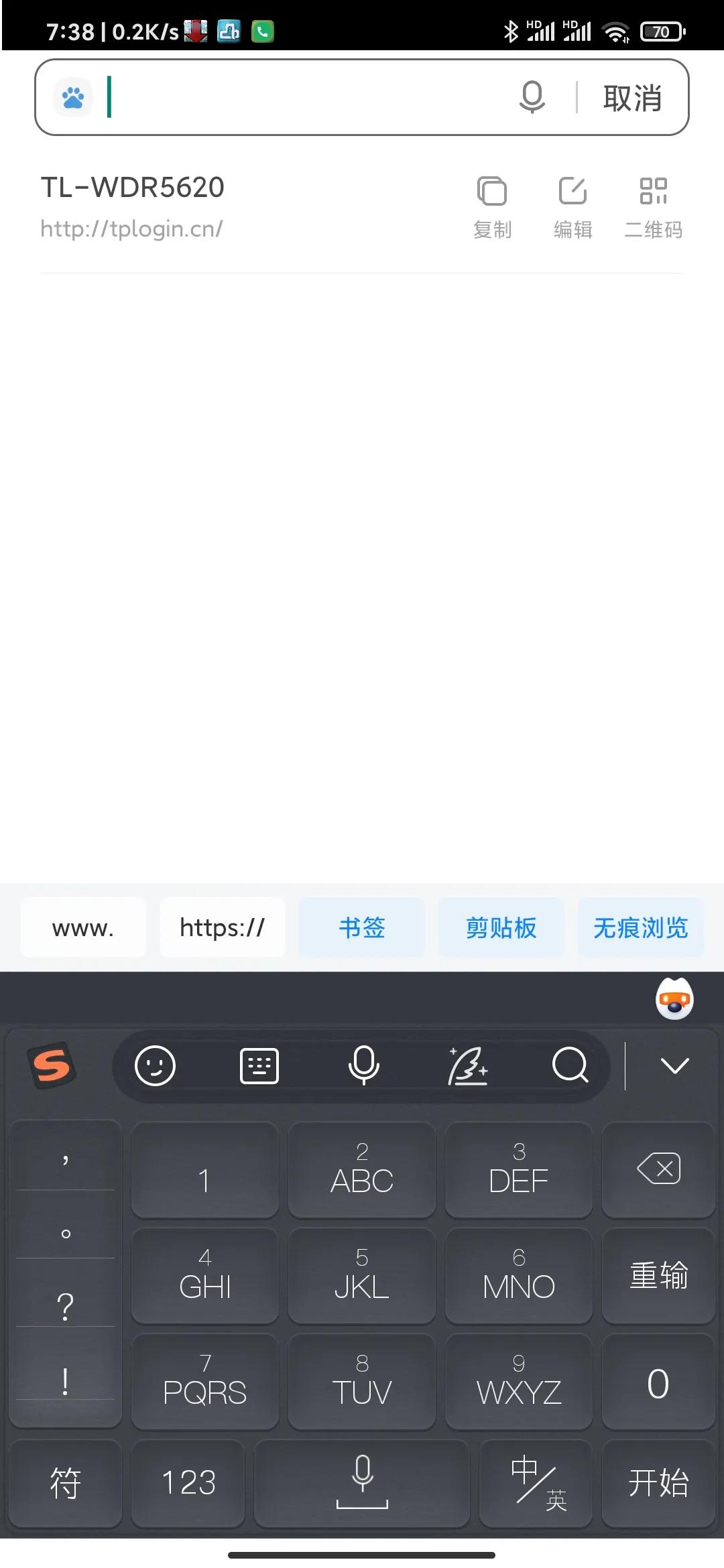Image resolution: width=724 pixels, height=1568 pixels.
Task: Select the handwriting input quill icon
Action: [467, 1065]
